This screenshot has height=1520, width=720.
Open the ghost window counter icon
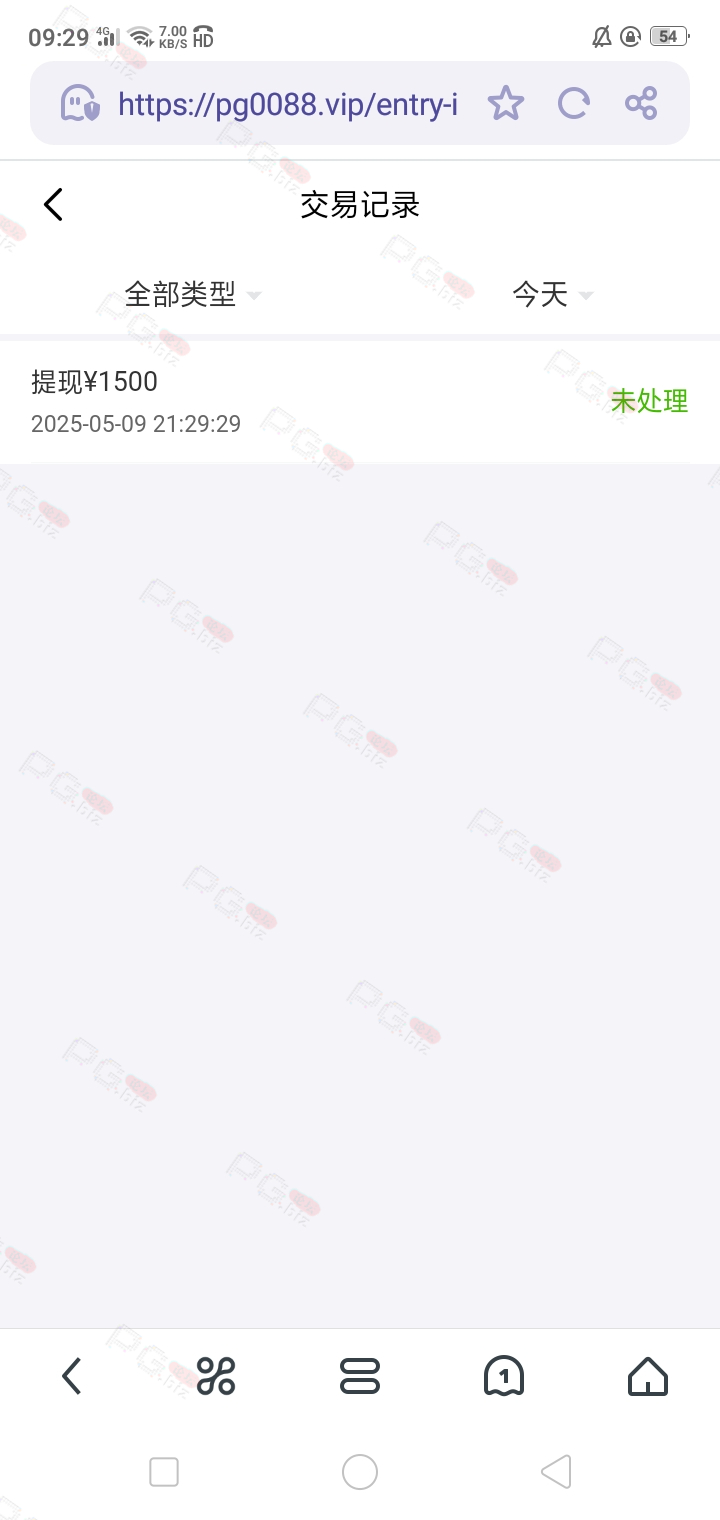pyautogui.click(x=504, y=1376)
